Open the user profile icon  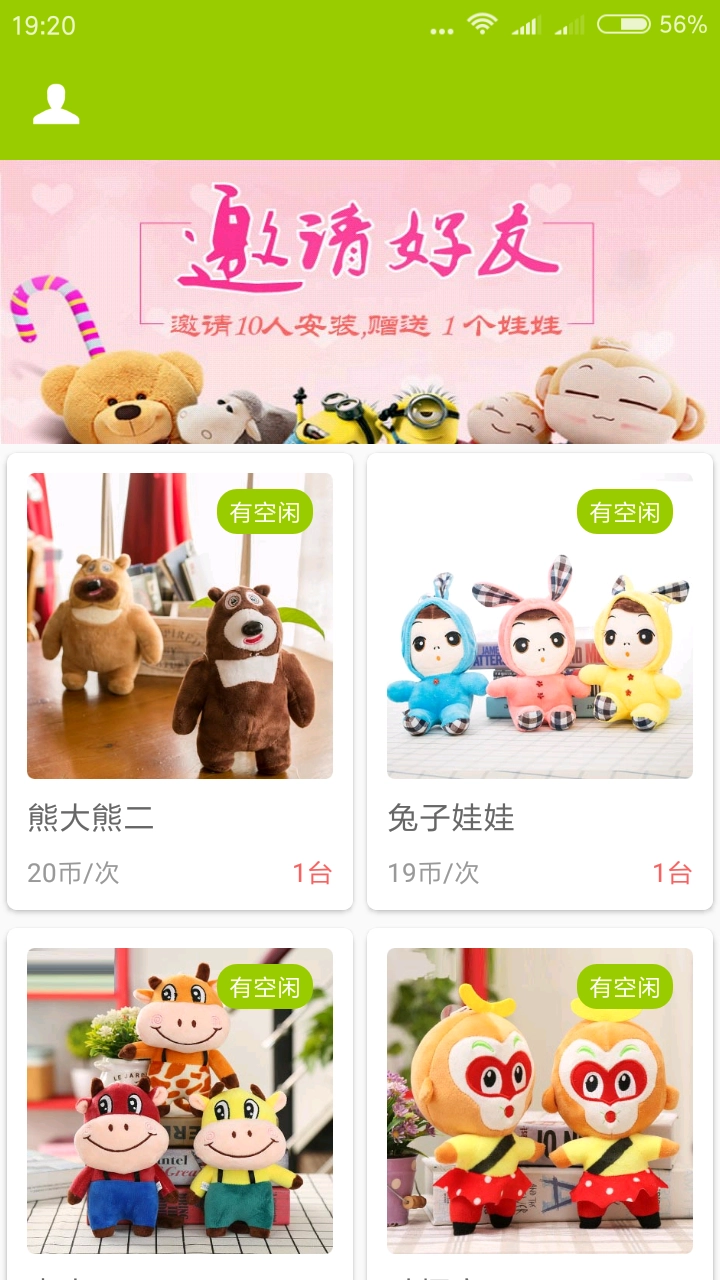point(56,105)
